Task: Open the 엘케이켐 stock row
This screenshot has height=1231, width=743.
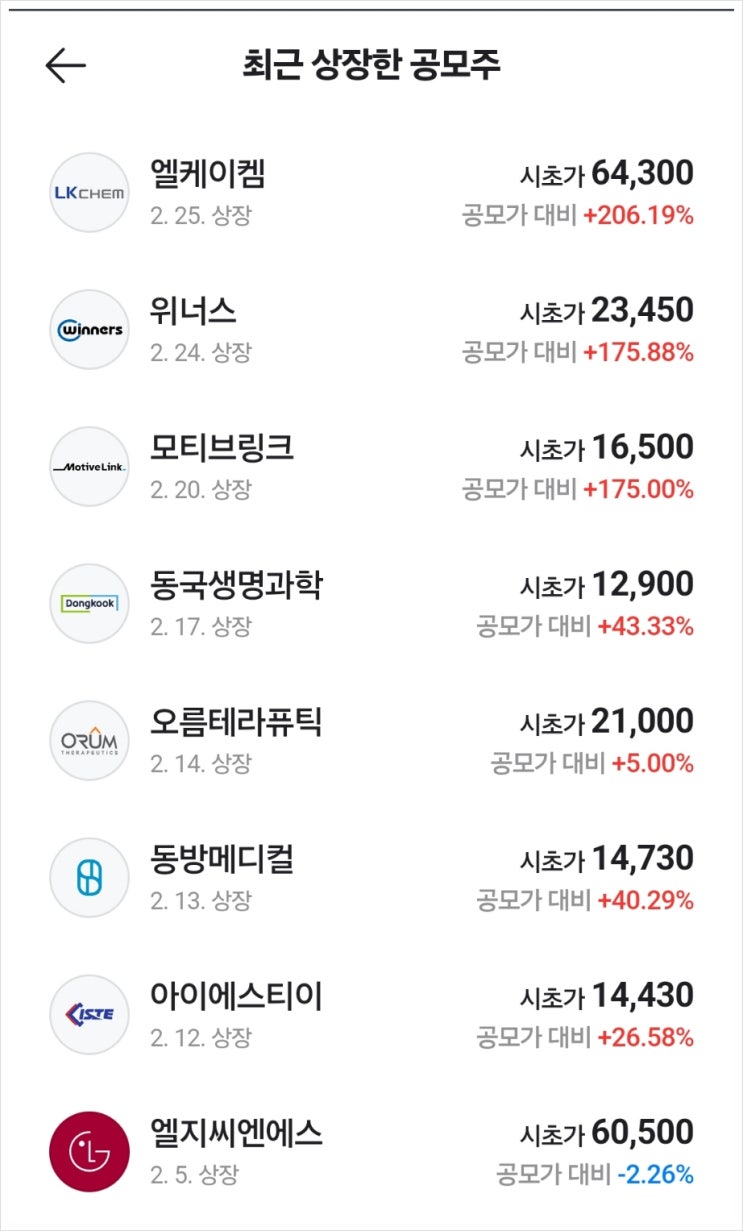Action: 370,192
